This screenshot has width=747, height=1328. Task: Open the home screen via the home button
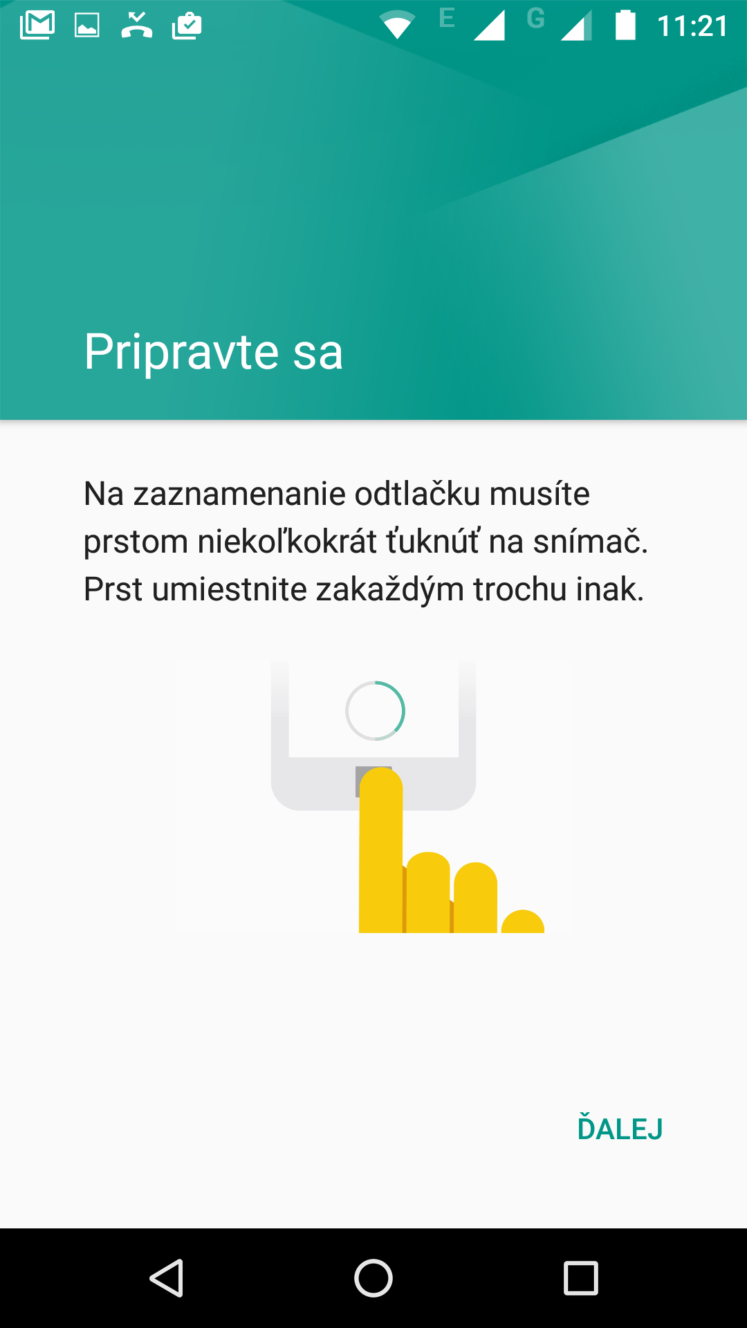coord(373,1277)
